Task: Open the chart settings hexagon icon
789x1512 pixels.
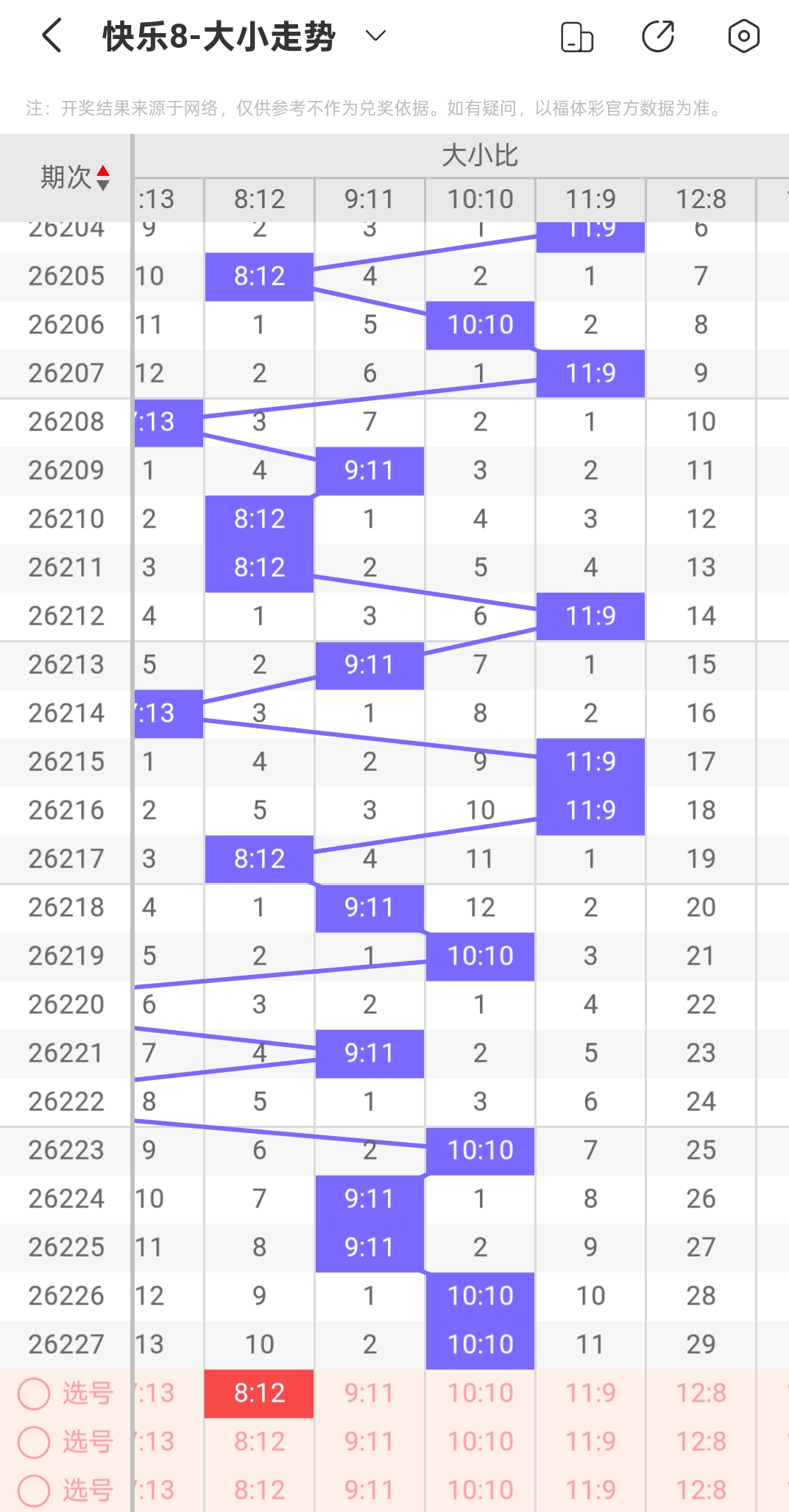Action: [x=743, y=36]
